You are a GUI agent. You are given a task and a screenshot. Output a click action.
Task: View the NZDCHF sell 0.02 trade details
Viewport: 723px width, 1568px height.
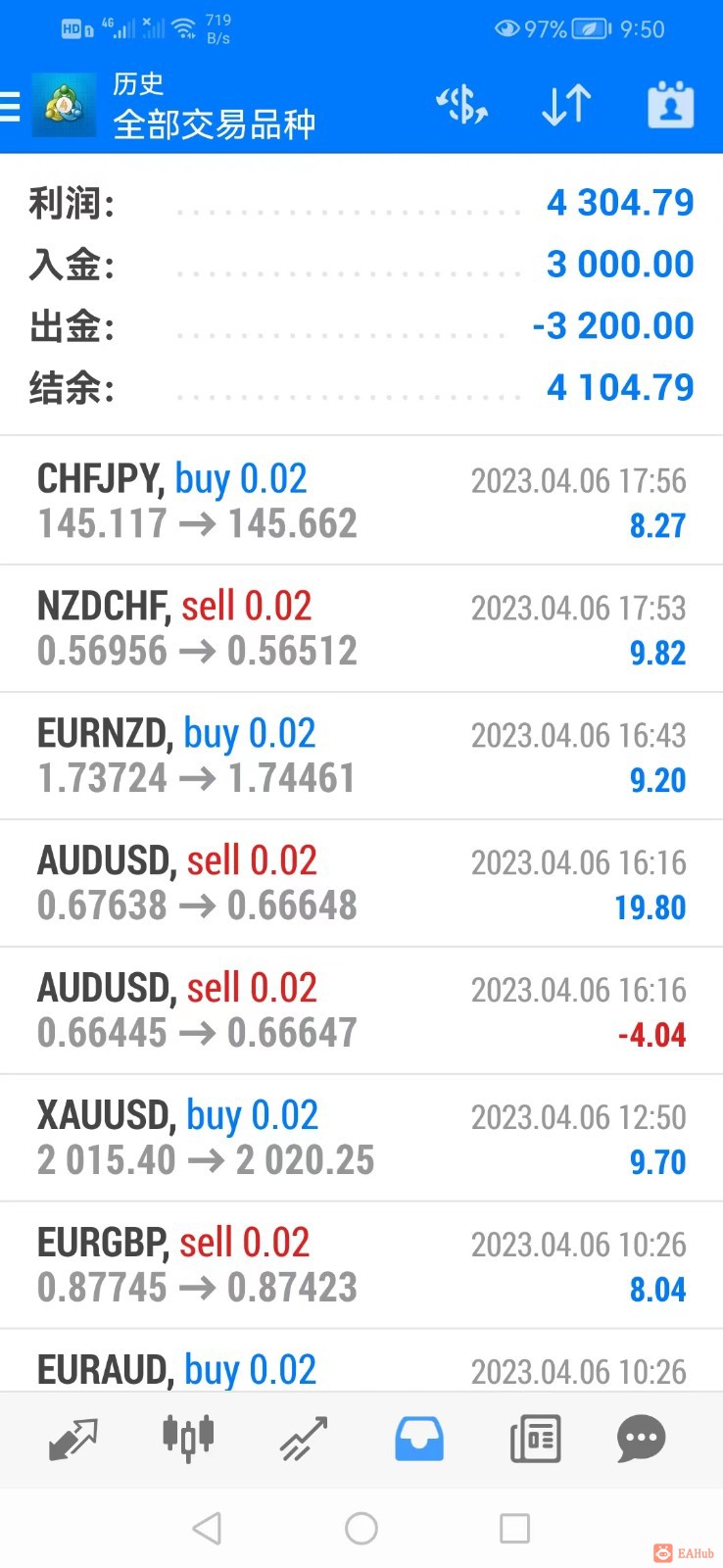(361, 628)
